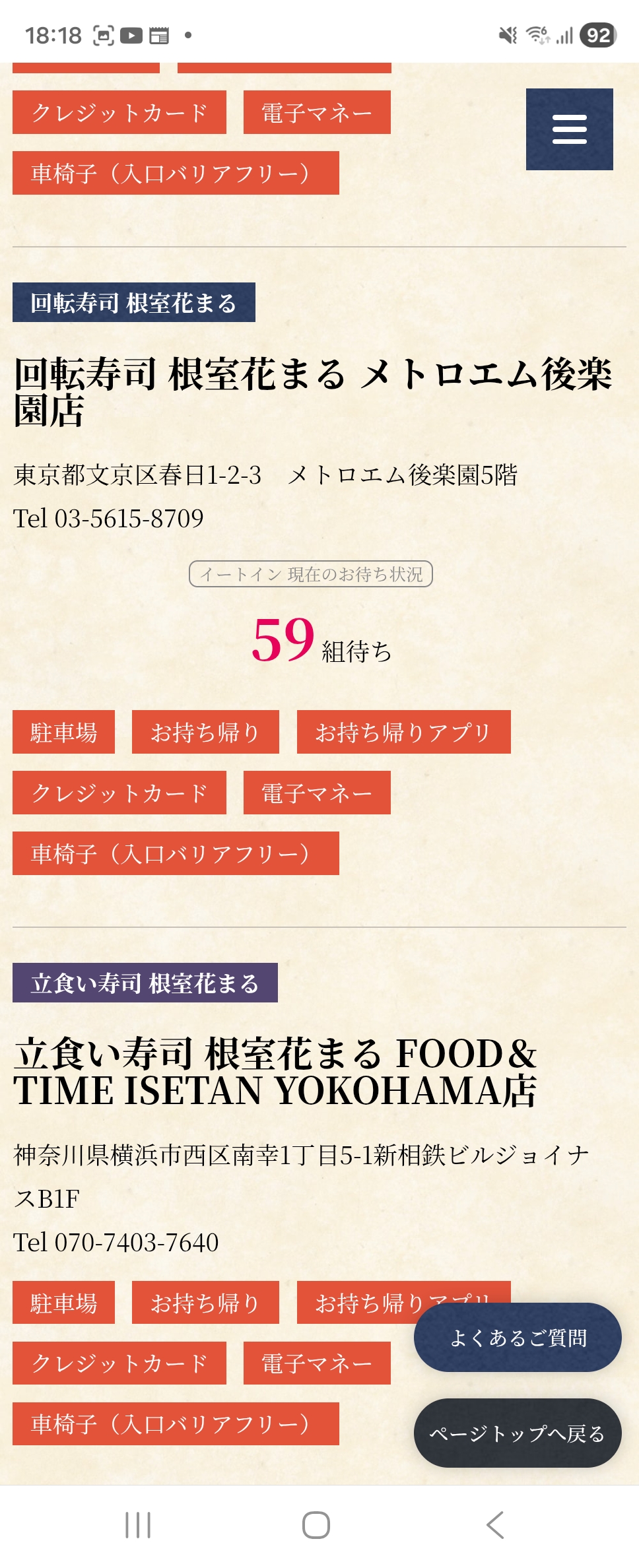
Task: Select the 電子マネー tag for YOKOHAMA store
Action: coord(318,1361)
